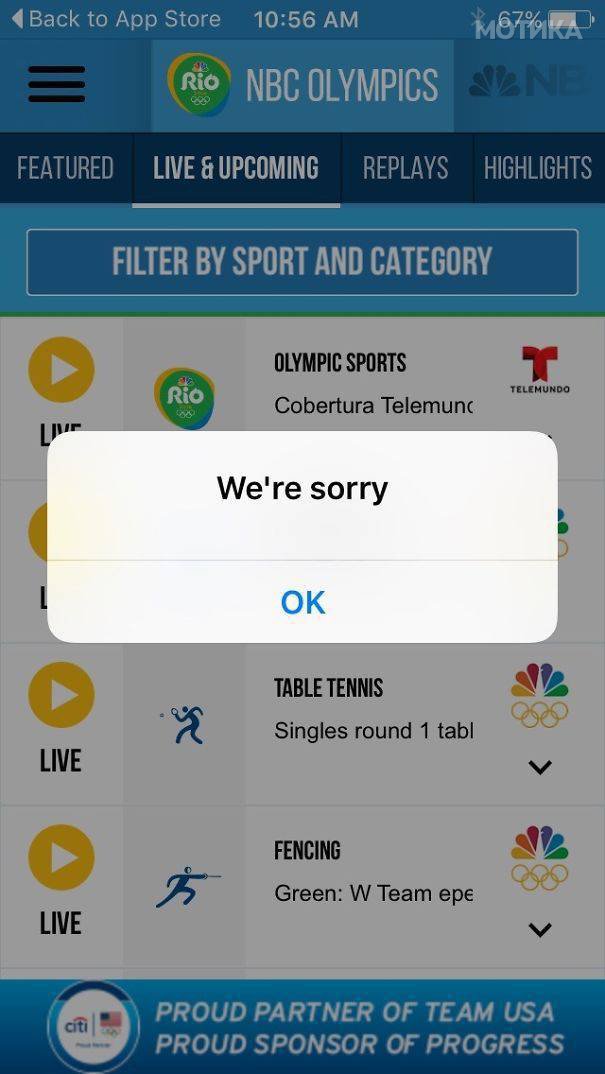Image resolution: width=605 pixels, height=1074 pixels.
Task: Play the live Fencing stream
Action: (x=61, y=857)
